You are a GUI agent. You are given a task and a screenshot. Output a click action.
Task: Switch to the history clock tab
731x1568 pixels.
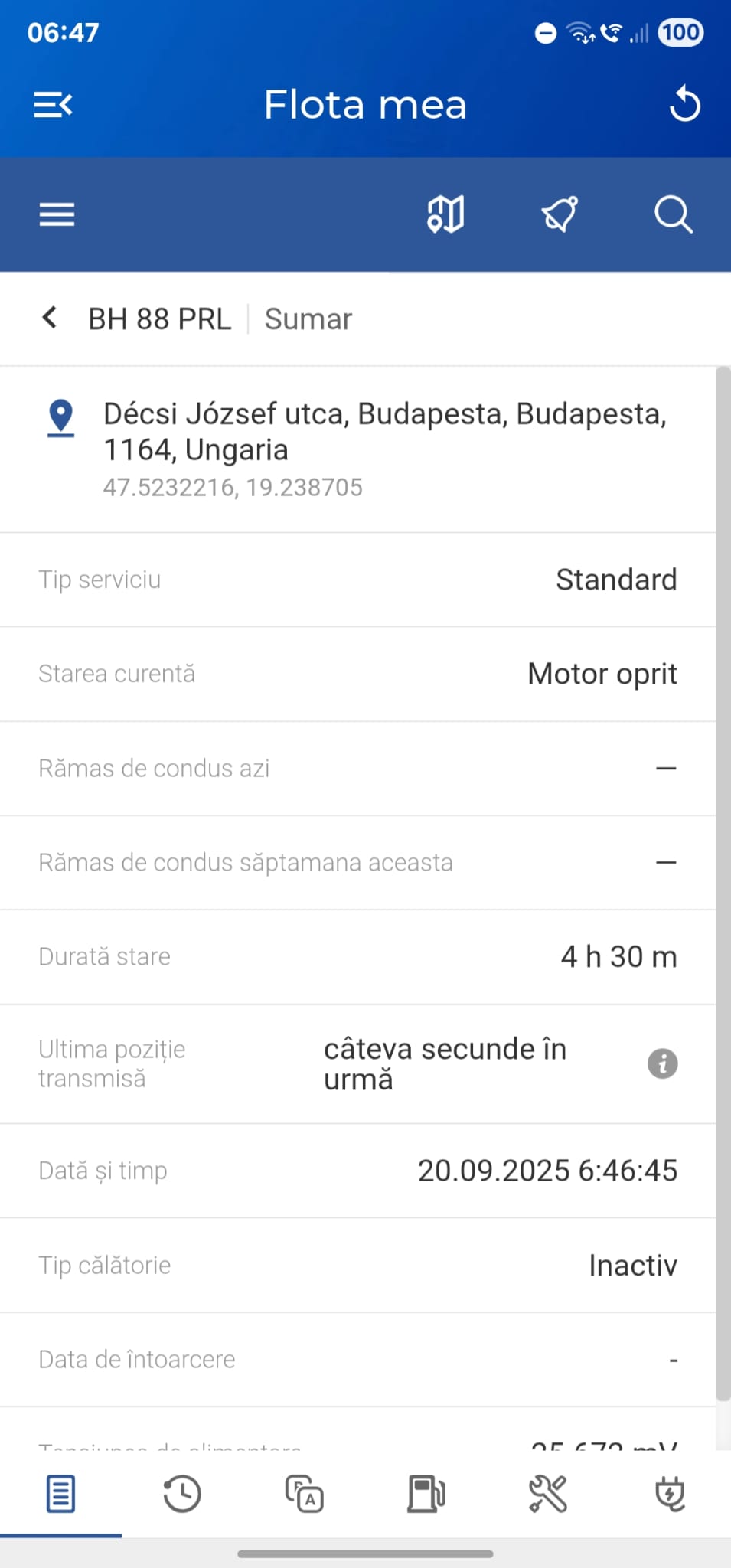pos(182,1494)
